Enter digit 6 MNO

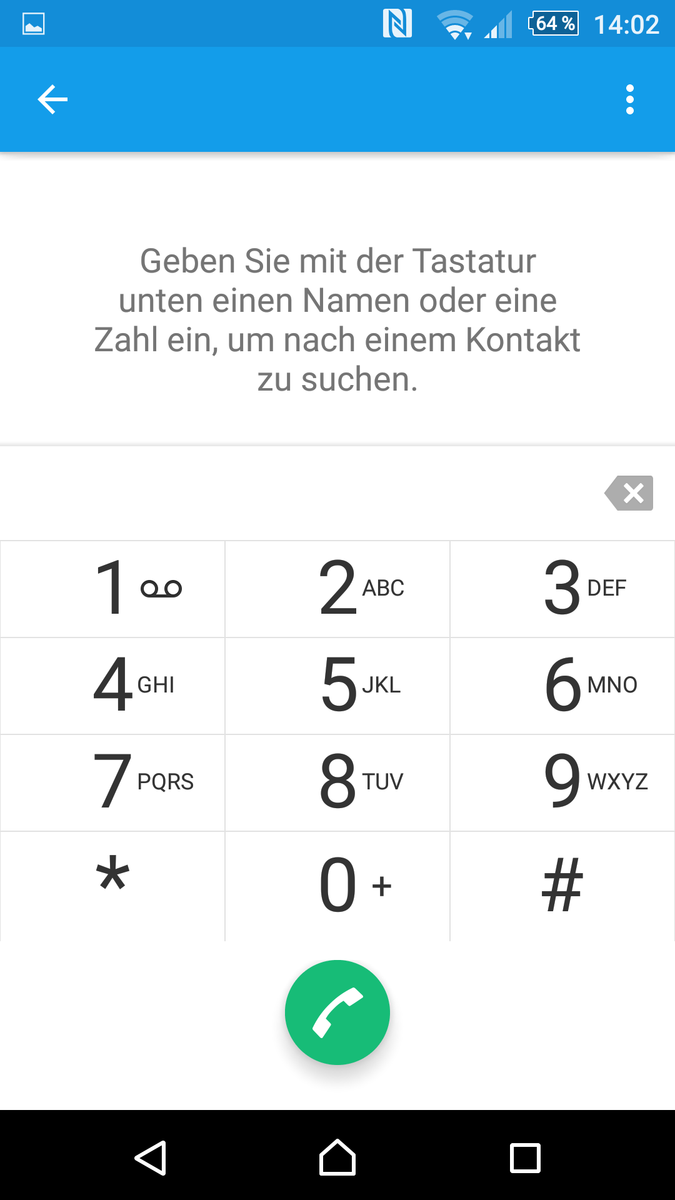[563, 686]
